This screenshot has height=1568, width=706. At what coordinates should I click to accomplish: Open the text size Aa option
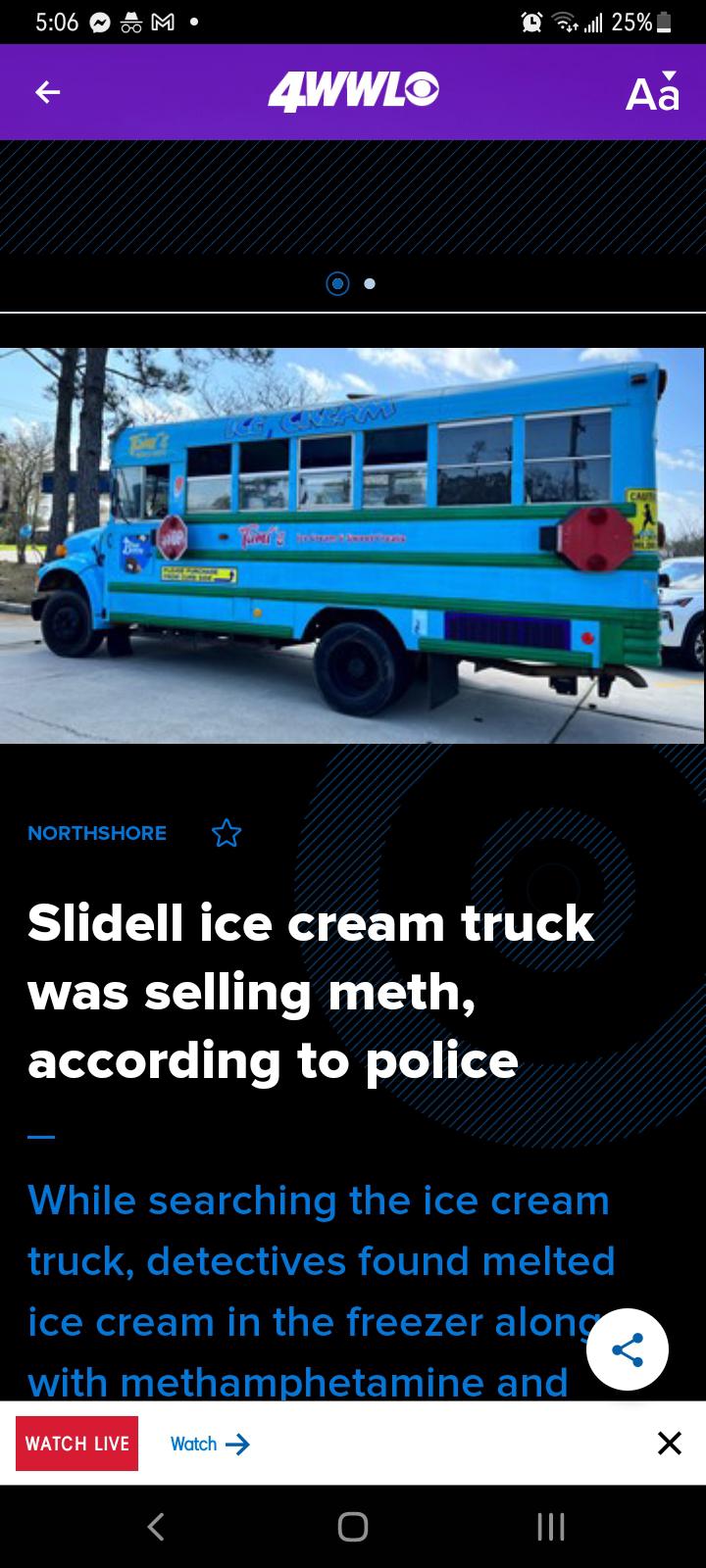[652, 92]
